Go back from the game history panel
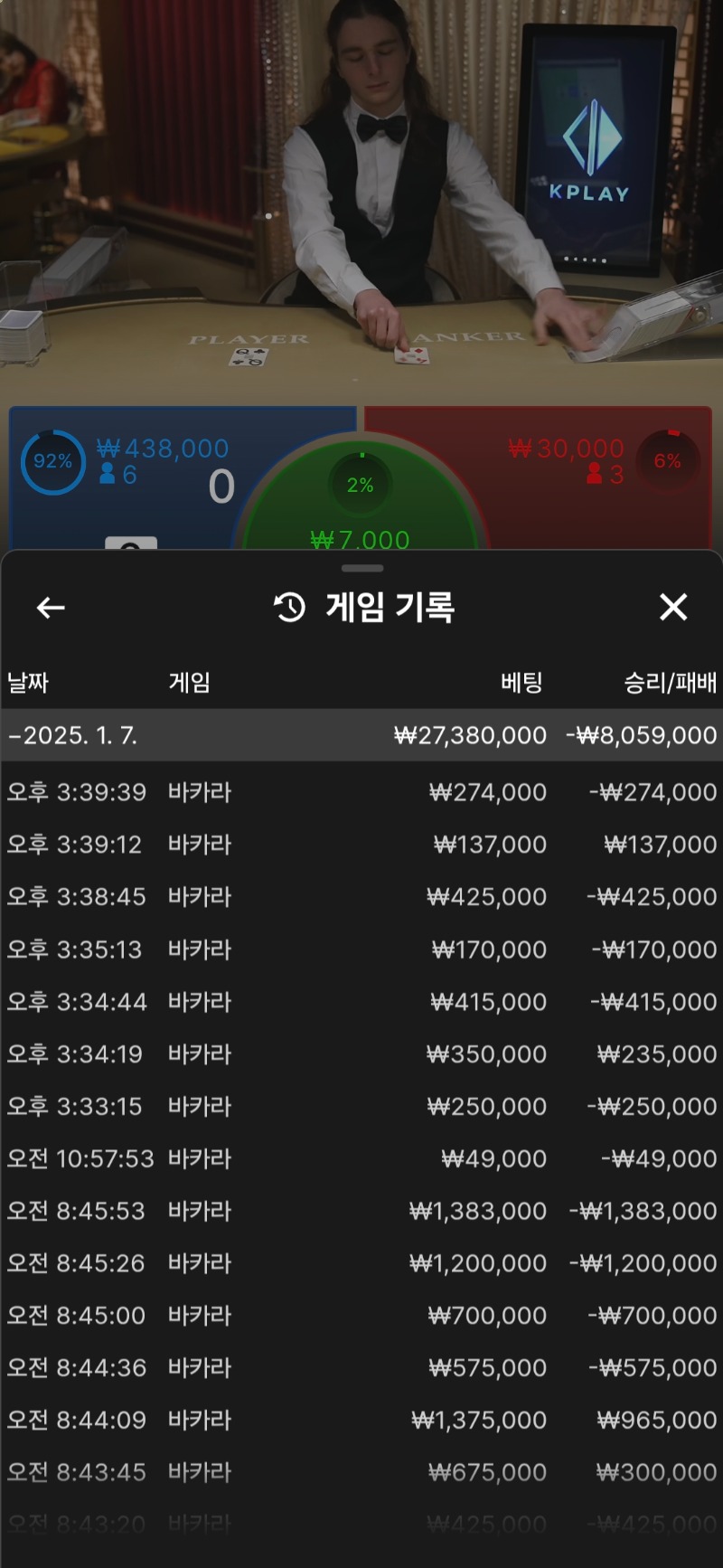This screenshot has width=723, height=1568. point(51,608)
